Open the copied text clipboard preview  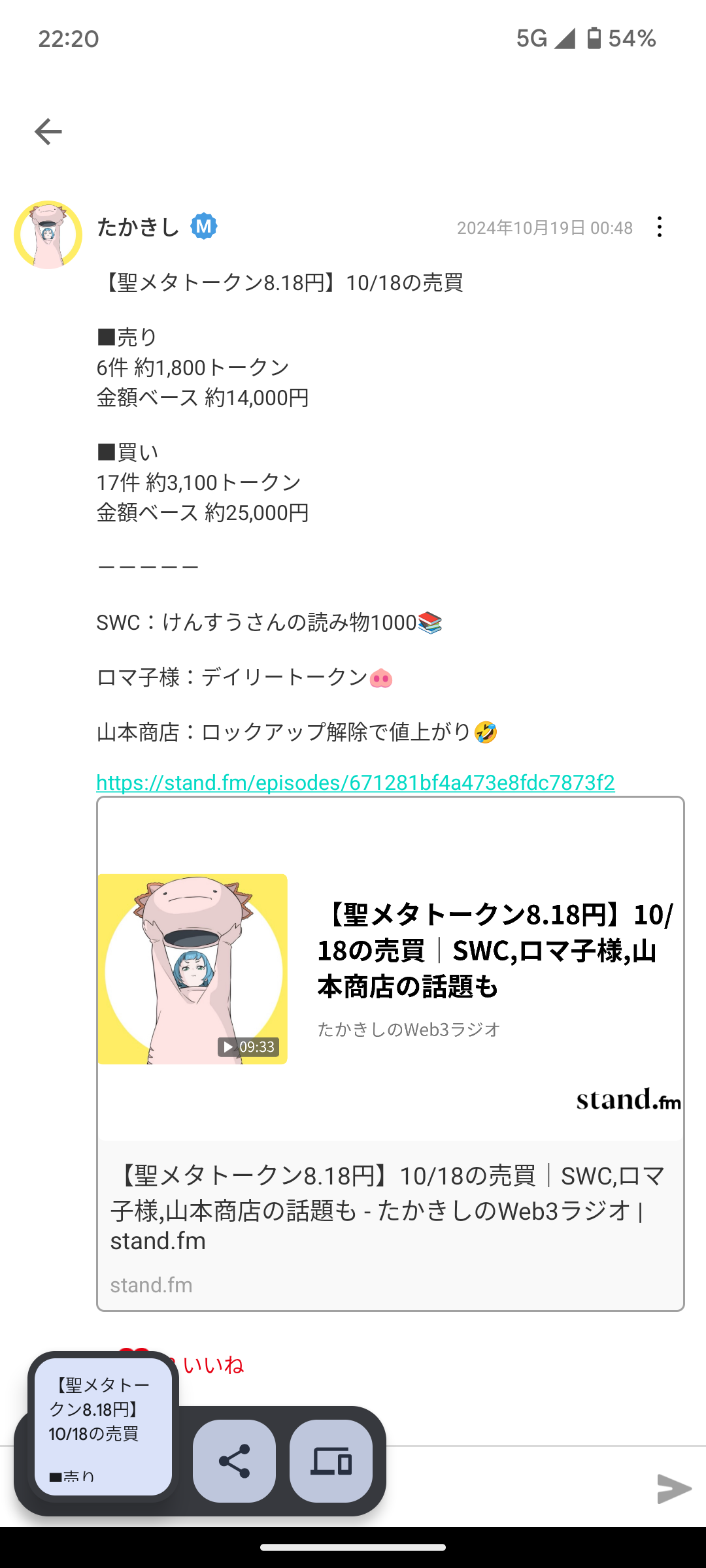[103, 1426]
